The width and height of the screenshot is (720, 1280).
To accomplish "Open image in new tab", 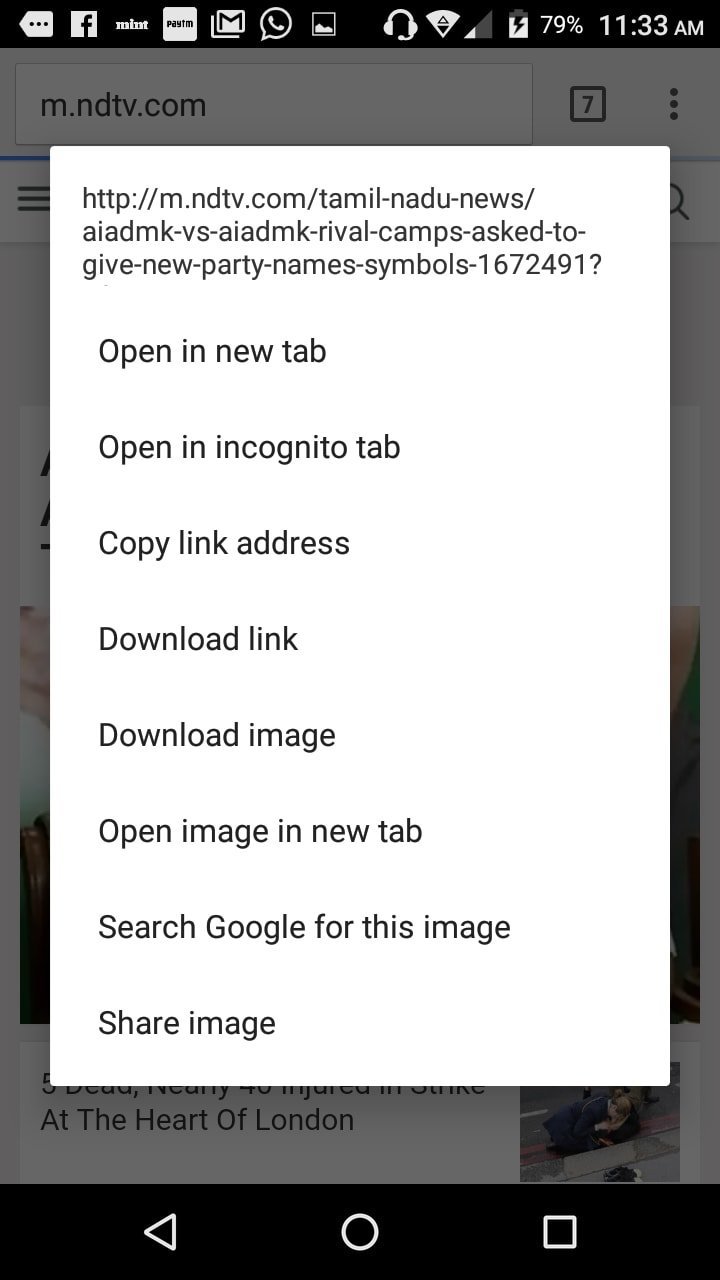I will [260, 831].
